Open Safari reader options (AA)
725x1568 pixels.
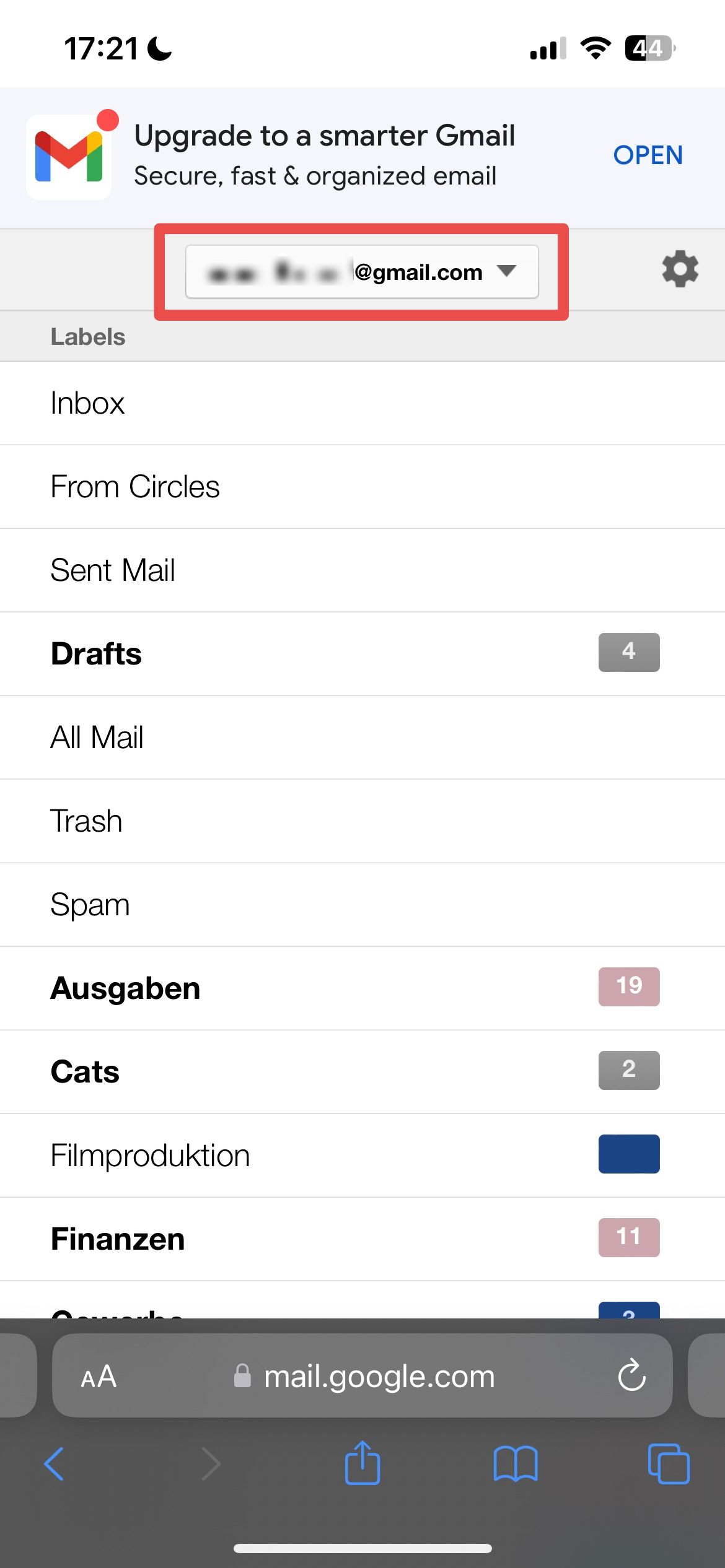tap(99, 1377)
